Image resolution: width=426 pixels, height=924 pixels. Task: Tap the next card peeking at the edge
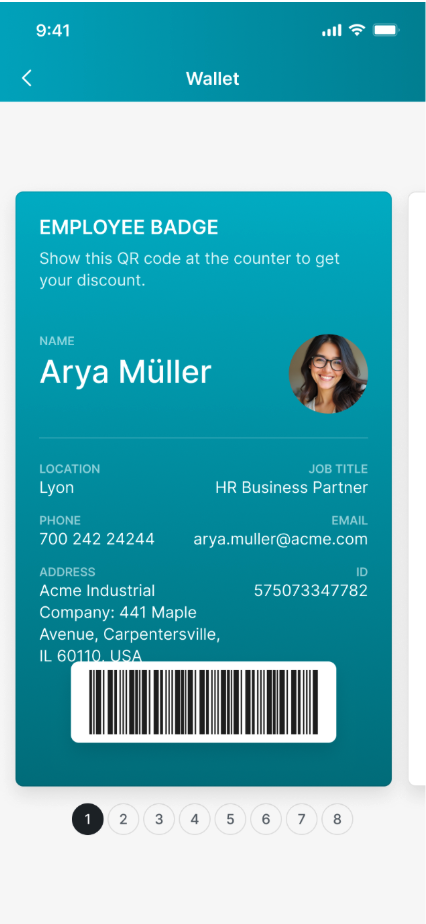click(417, 489)
